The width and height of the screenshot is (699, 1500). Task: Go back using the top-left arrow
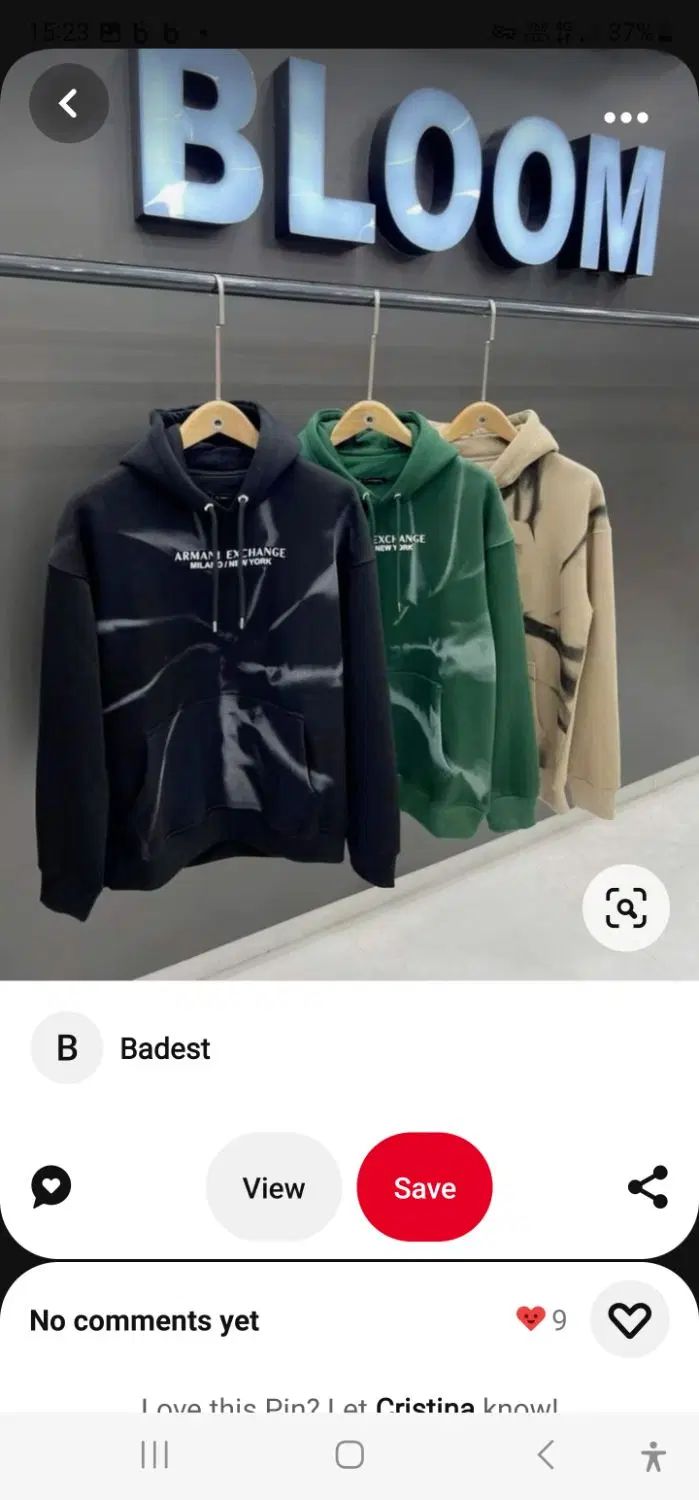pos(68,103)
